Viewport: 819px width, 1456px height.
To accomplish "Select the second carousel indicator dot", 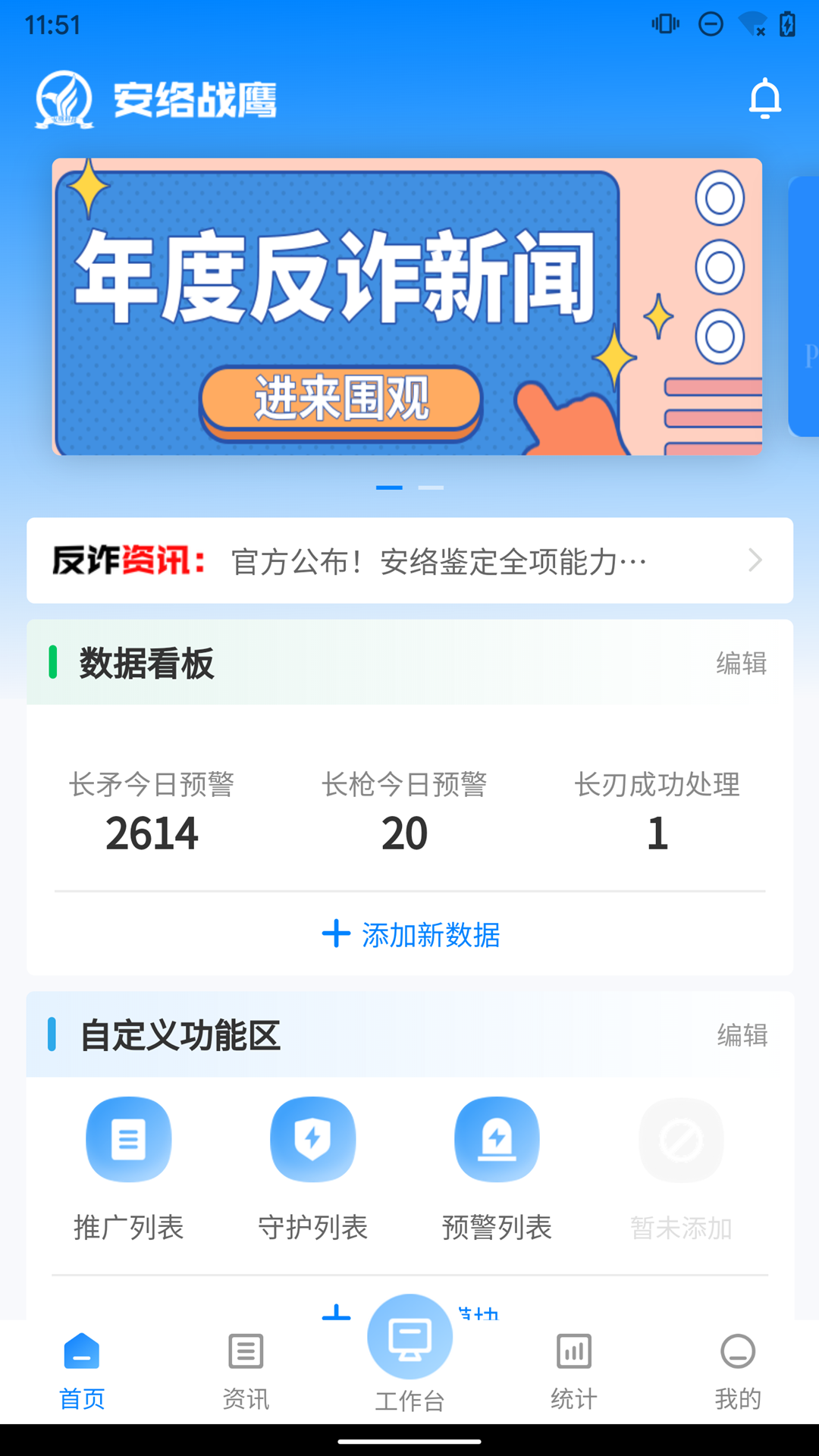I will pyautogui.click(x=430, y=487).
